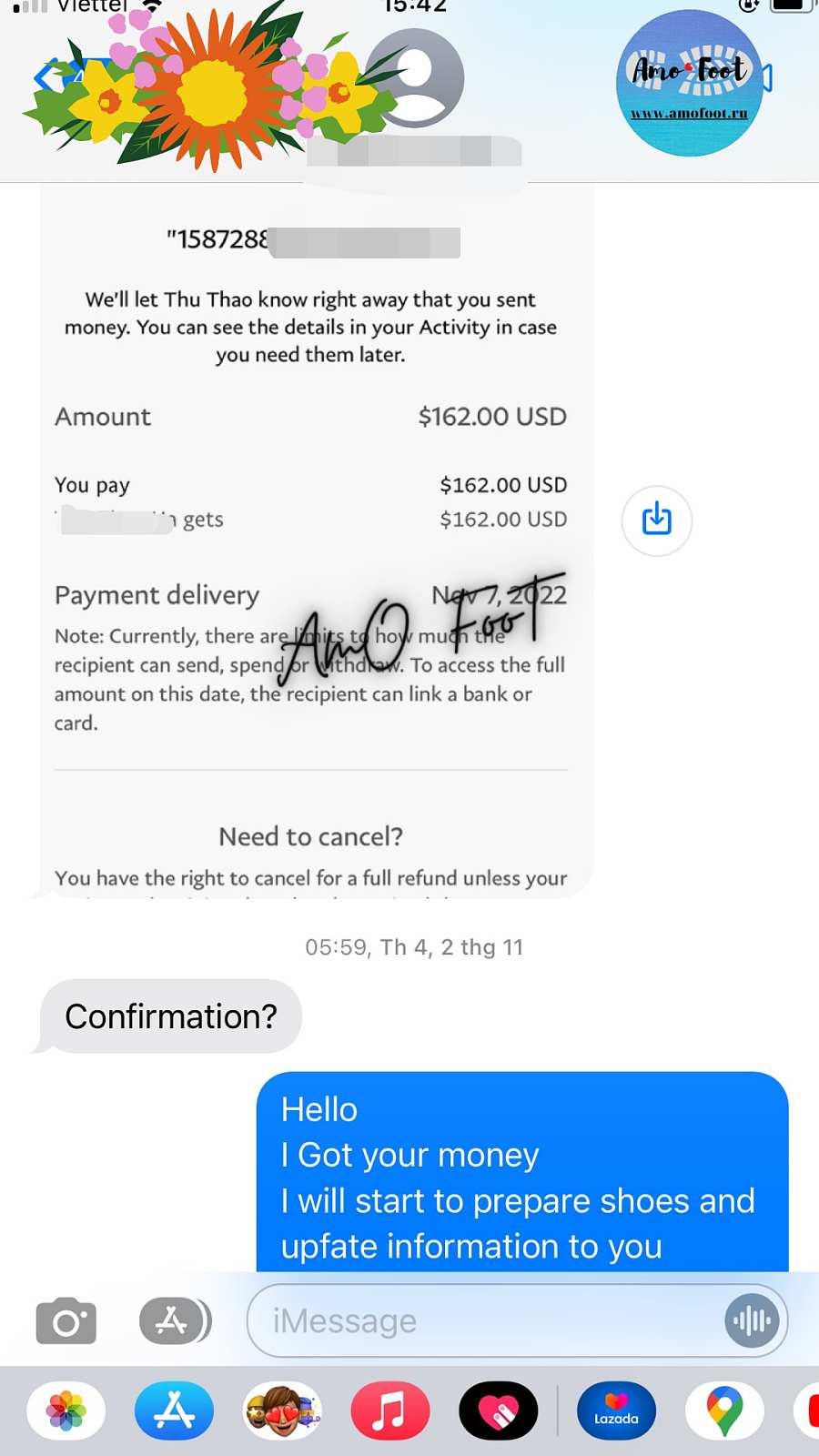
Task: Open the App Store for iMessage
Action: pyautogui.click(x=174, y=1411)
